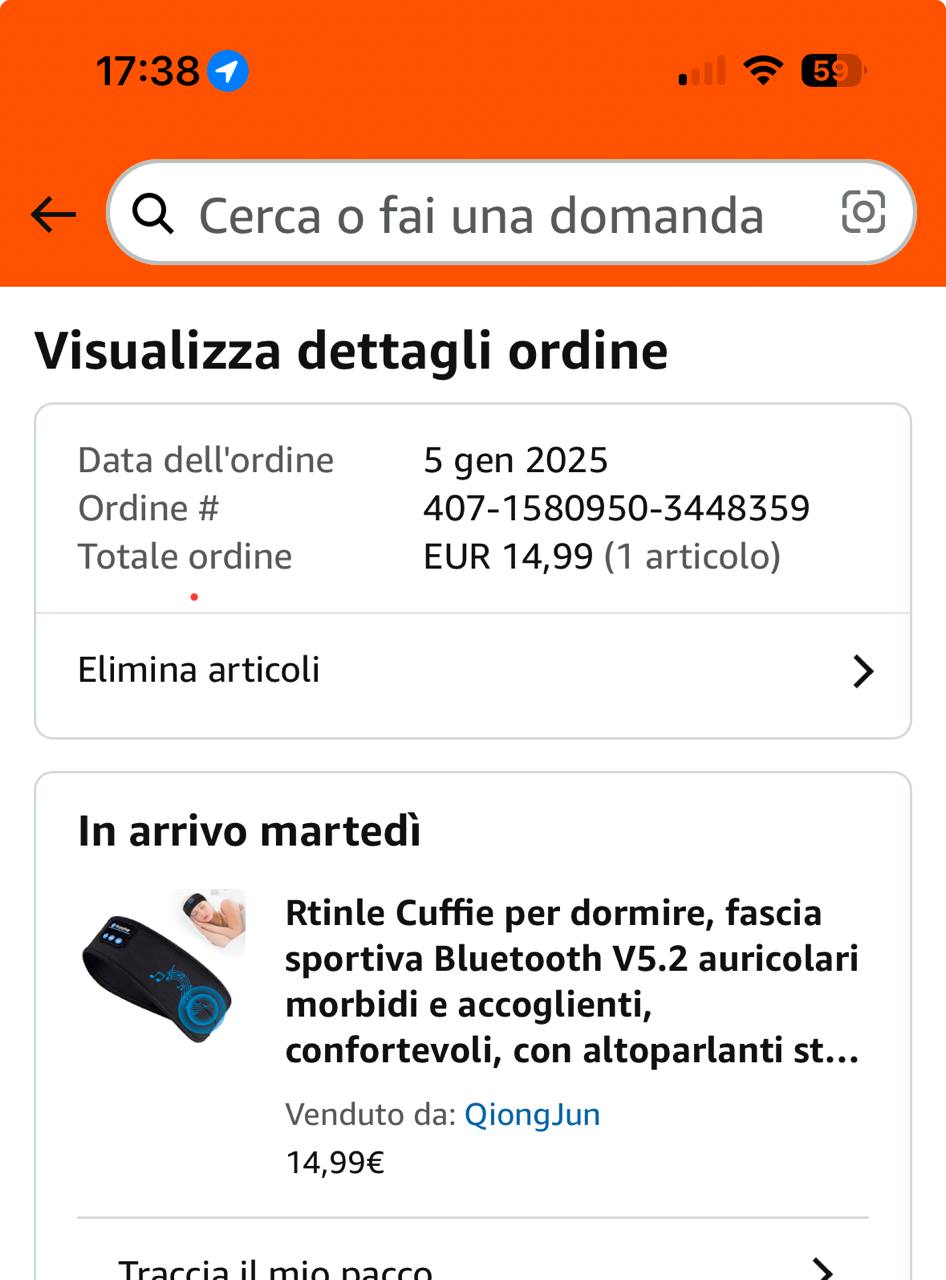Open the Rtinle Cuffie product image
Image resolution: width=946 pixels, height=1280 pixels.
click(164, 965)
